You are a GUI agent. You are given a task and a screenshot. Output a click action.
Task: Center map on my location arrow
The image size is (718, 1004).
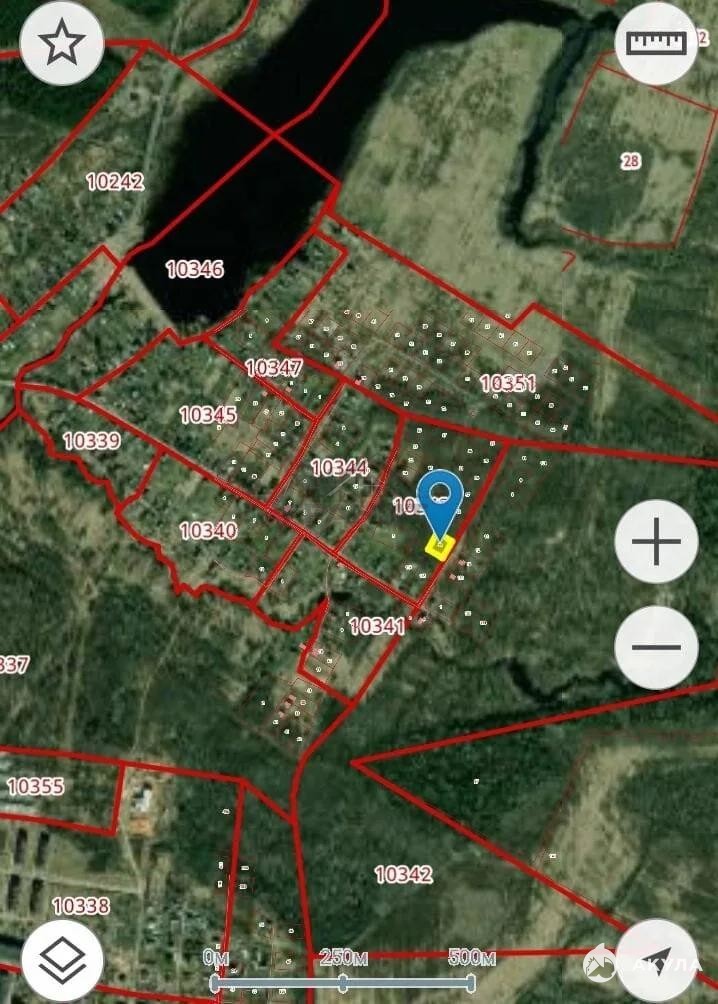[656, 960]
